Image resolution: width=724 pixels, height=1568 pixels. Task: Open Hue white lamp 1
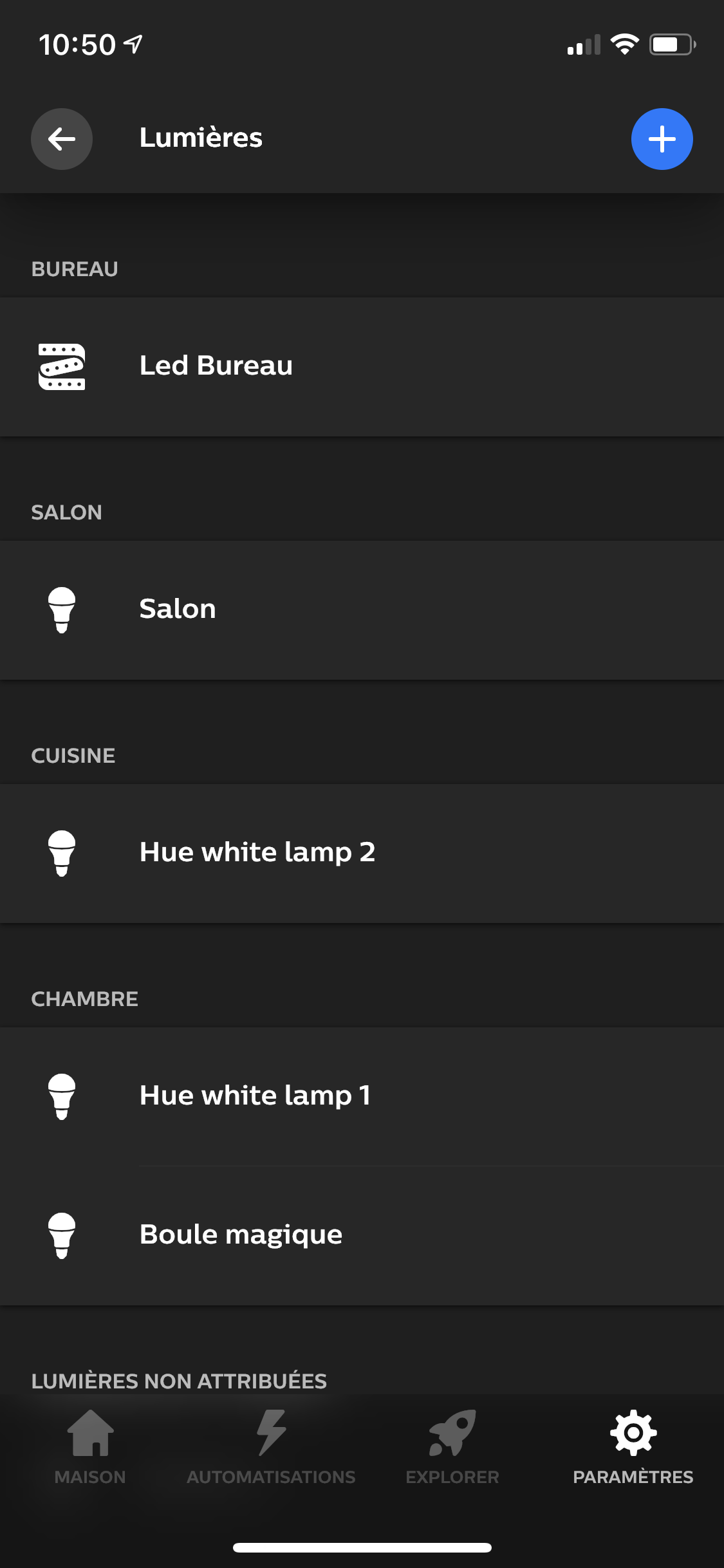pyautogui.click(x=362, y=1096)
